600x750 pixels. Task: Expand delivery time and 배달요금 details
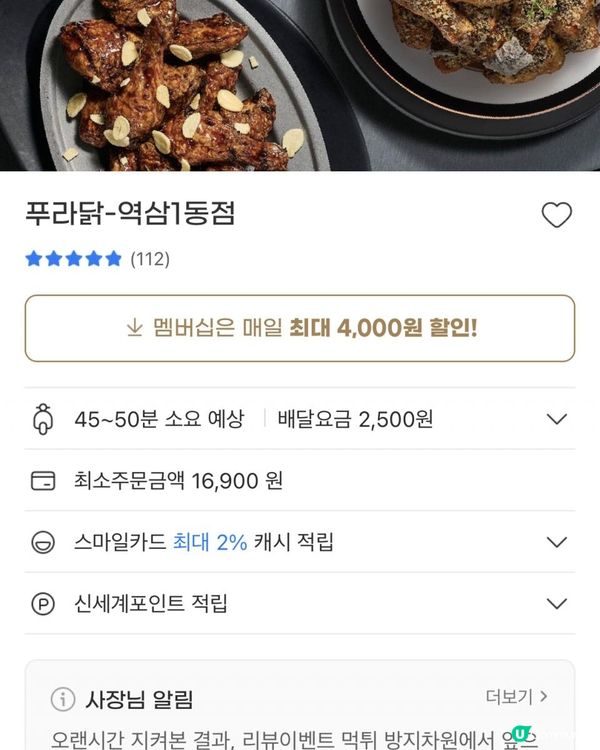click(557, 419)
